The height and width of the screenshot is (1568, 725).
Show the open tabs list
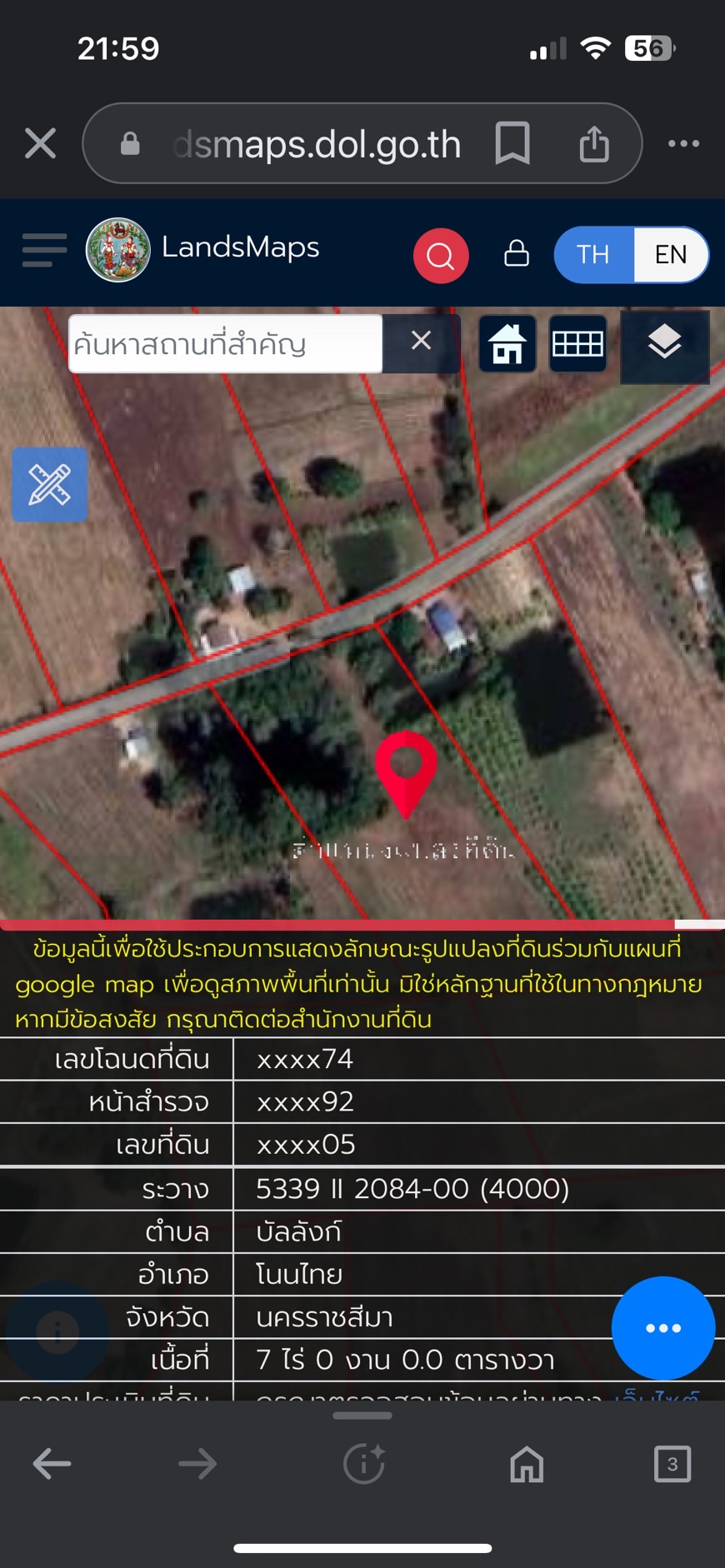point(672,1464)
